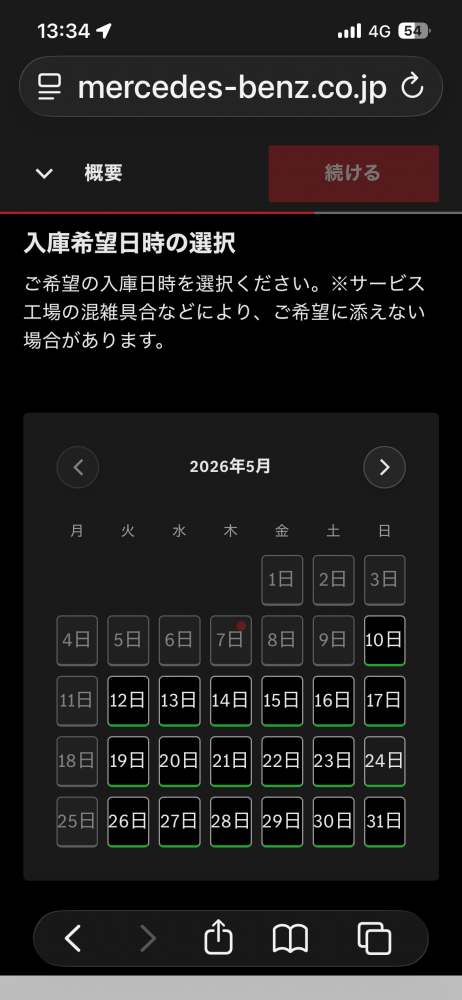Choose 12日 on the calendar
The width and height of the screenshot is (462, 1000).
coord(128,701)
